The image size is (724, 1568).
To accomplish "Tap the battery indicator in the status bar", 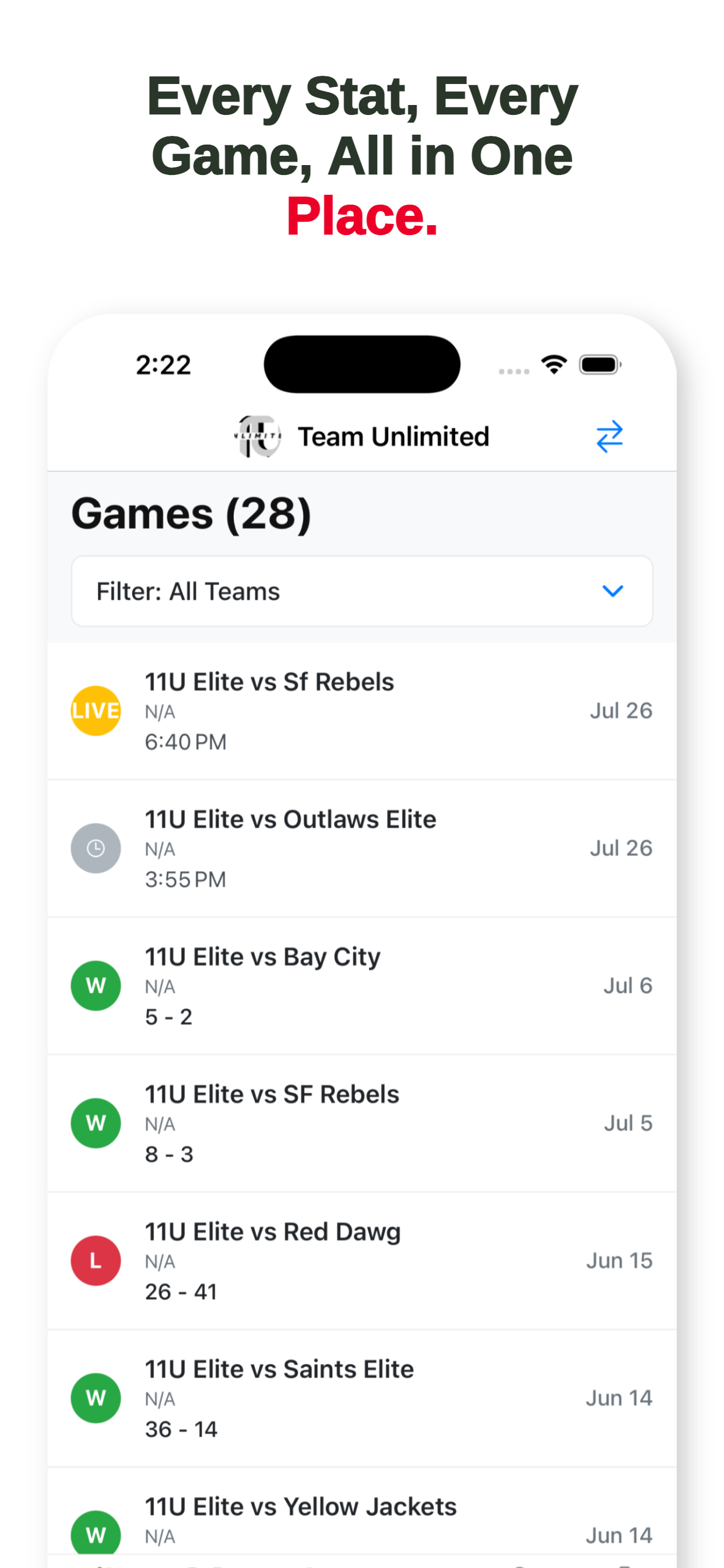I will click(600, 363).
